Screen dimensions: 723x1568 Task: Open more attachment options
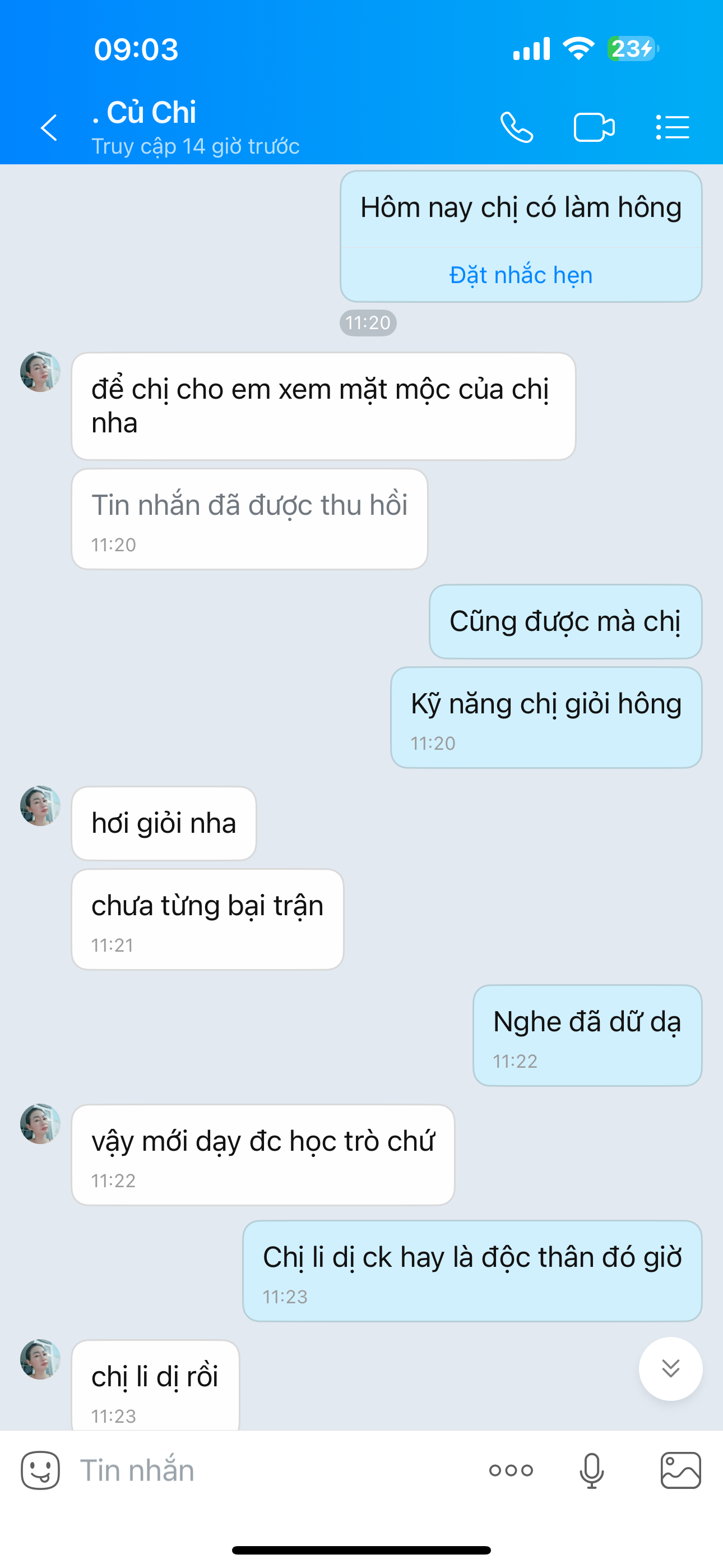pyautogui.click(x=511, y=1470)
